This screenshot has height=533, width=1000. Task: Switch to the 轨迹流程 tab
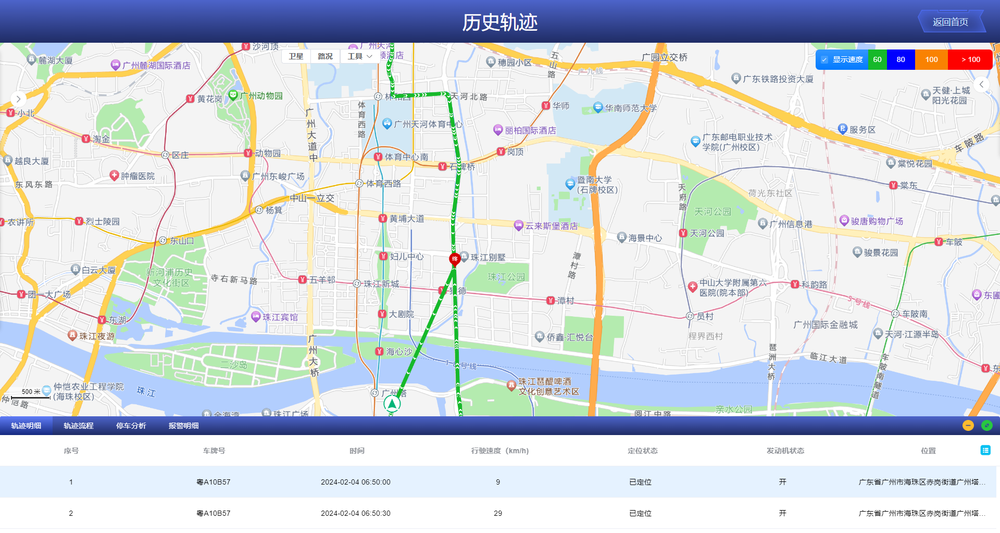tap(78, 426)
